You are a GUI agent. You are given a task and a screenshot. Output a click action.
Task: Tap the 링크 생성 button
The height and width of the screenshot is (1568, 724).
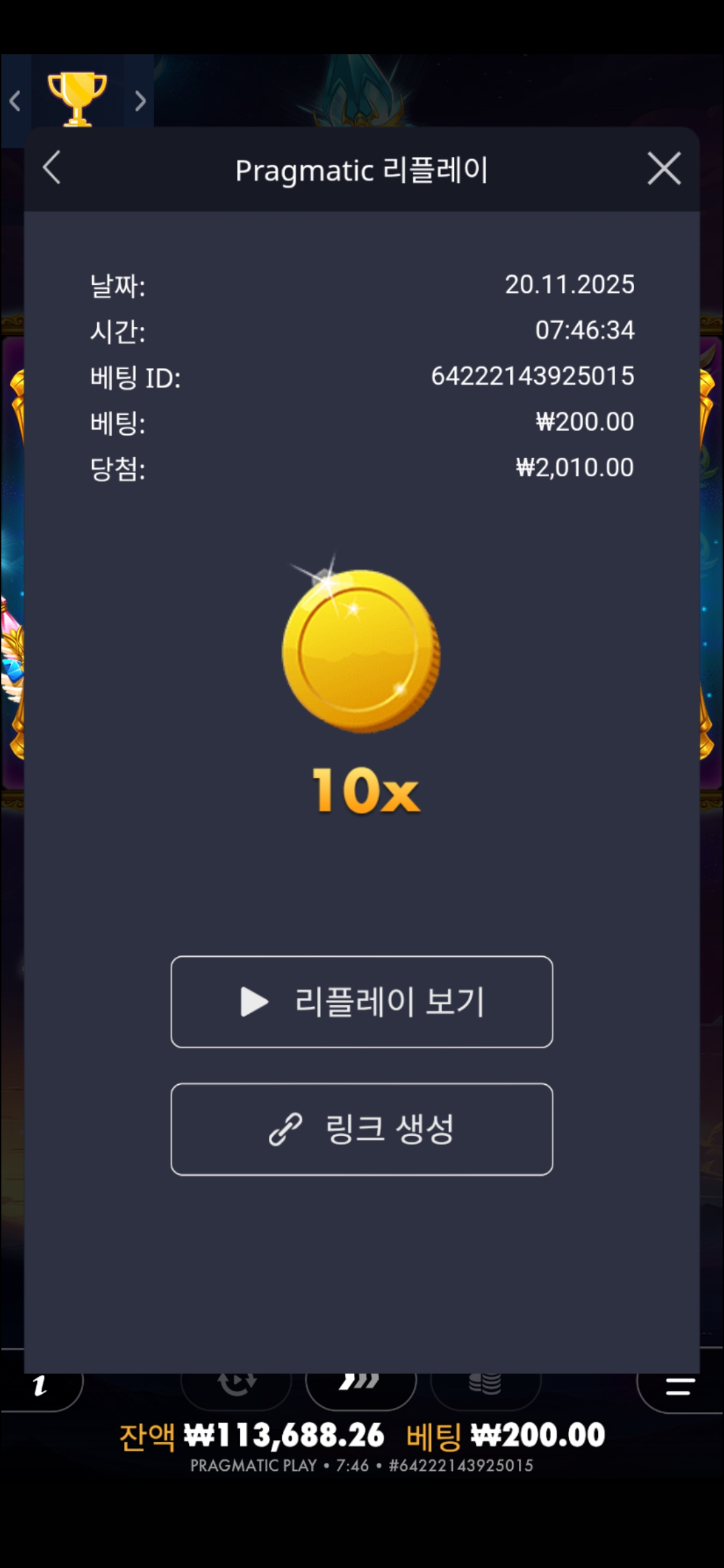click(361, 1129)
